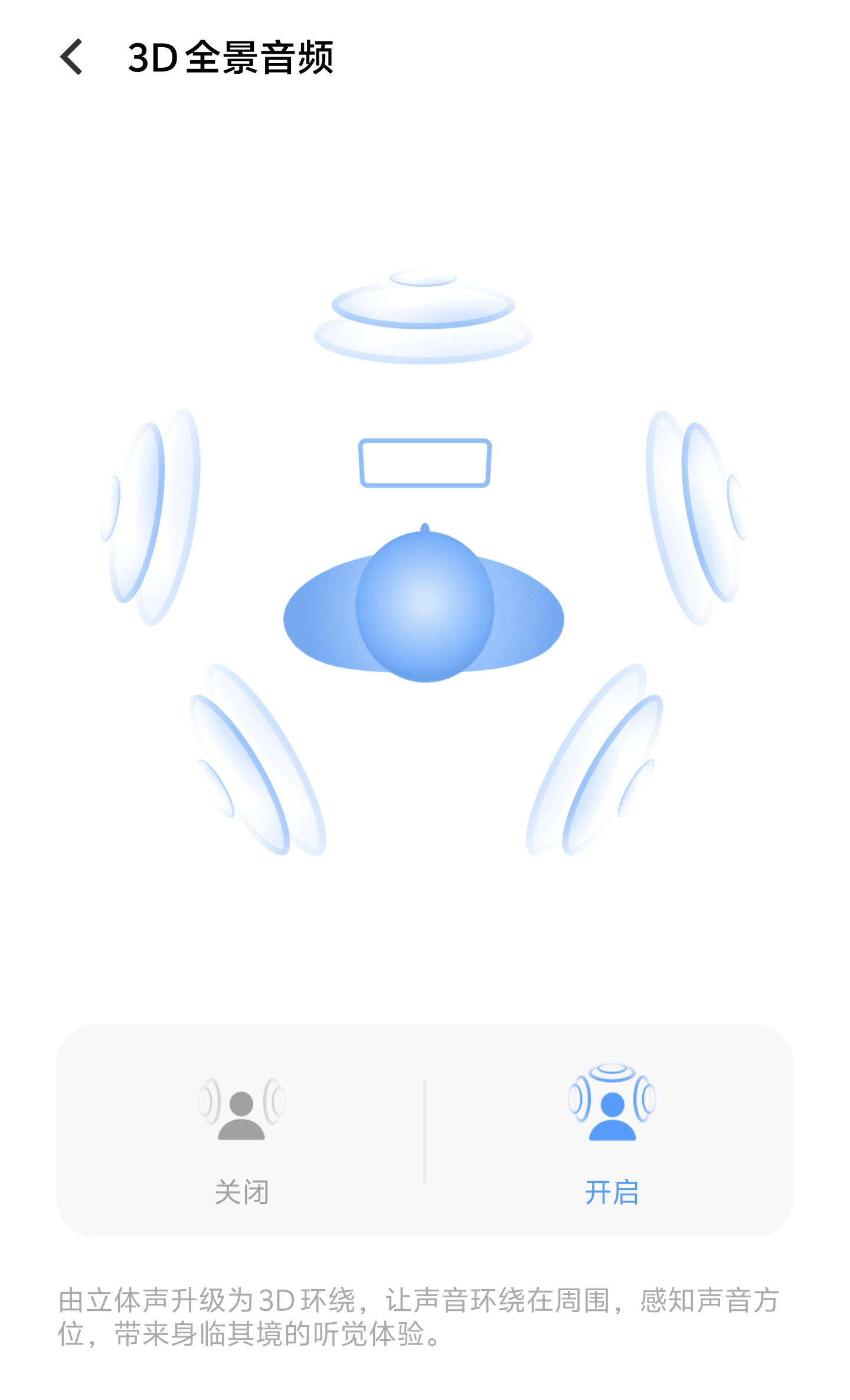
Task: Select the 关闭 option
Action: tap(241, 1131)
